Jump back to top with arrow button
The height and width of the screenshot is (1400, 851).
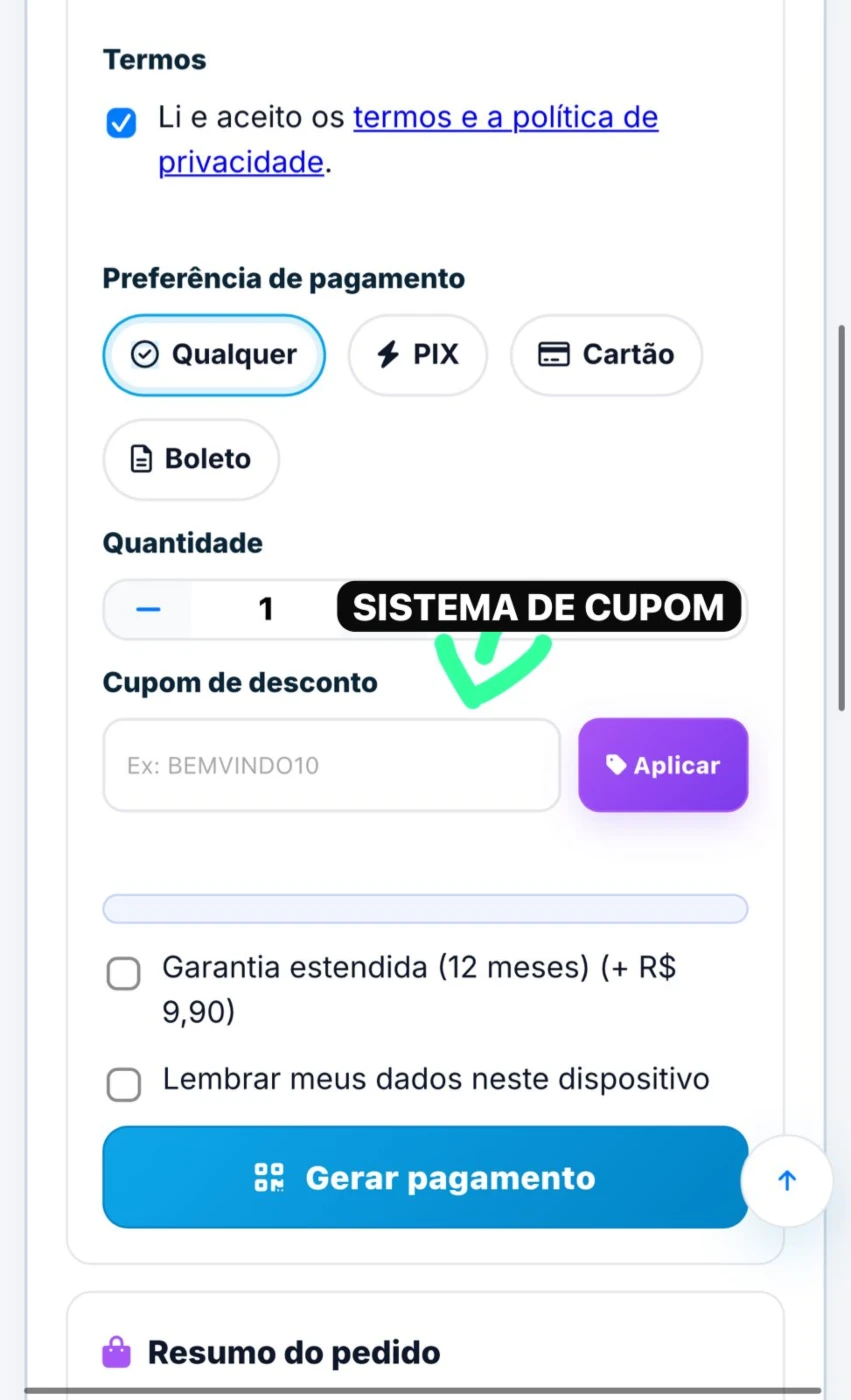[787, 1181]
